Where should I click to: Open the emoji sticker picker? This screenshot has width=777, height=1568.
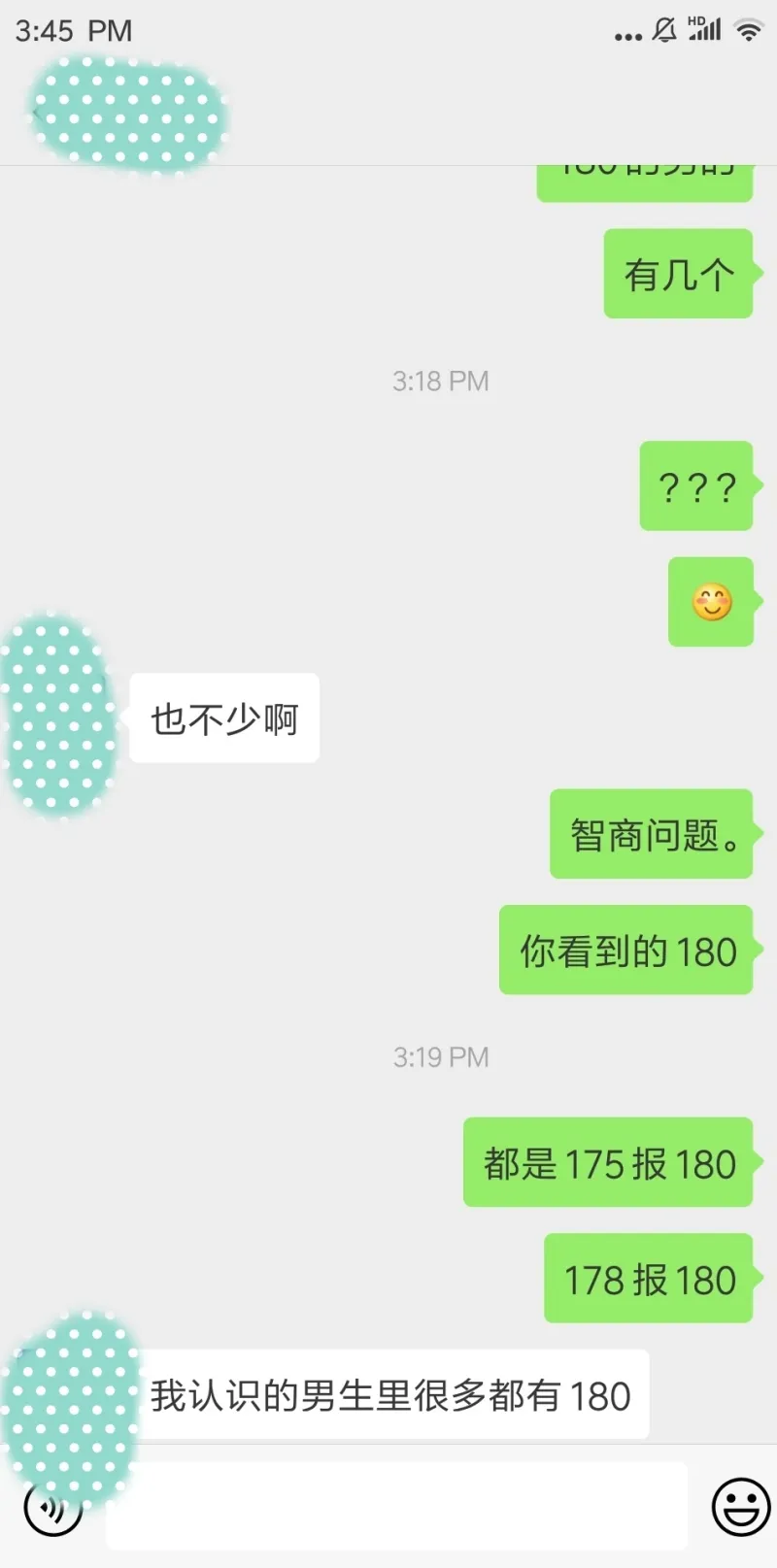tap(740, 1507)
